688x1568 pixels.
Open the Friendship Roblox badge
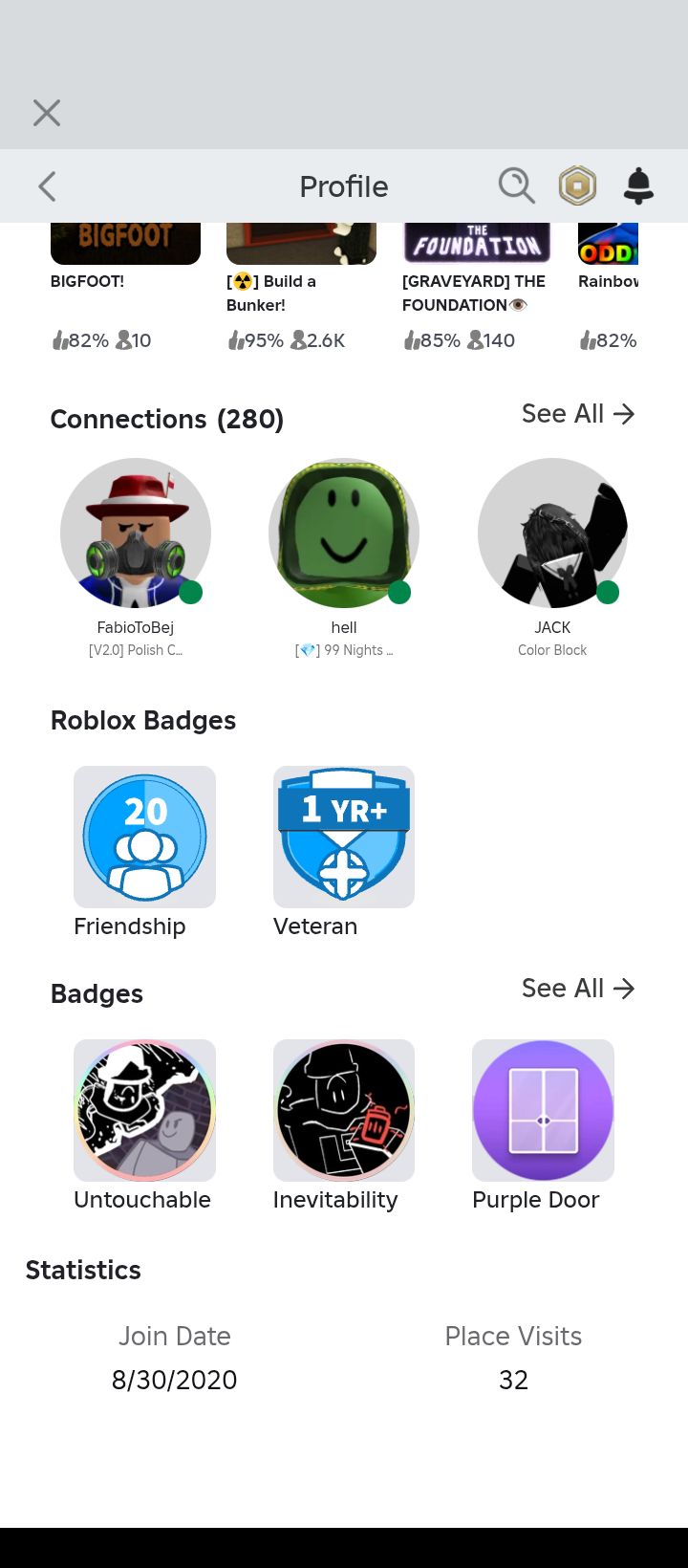tap(145, 838)
